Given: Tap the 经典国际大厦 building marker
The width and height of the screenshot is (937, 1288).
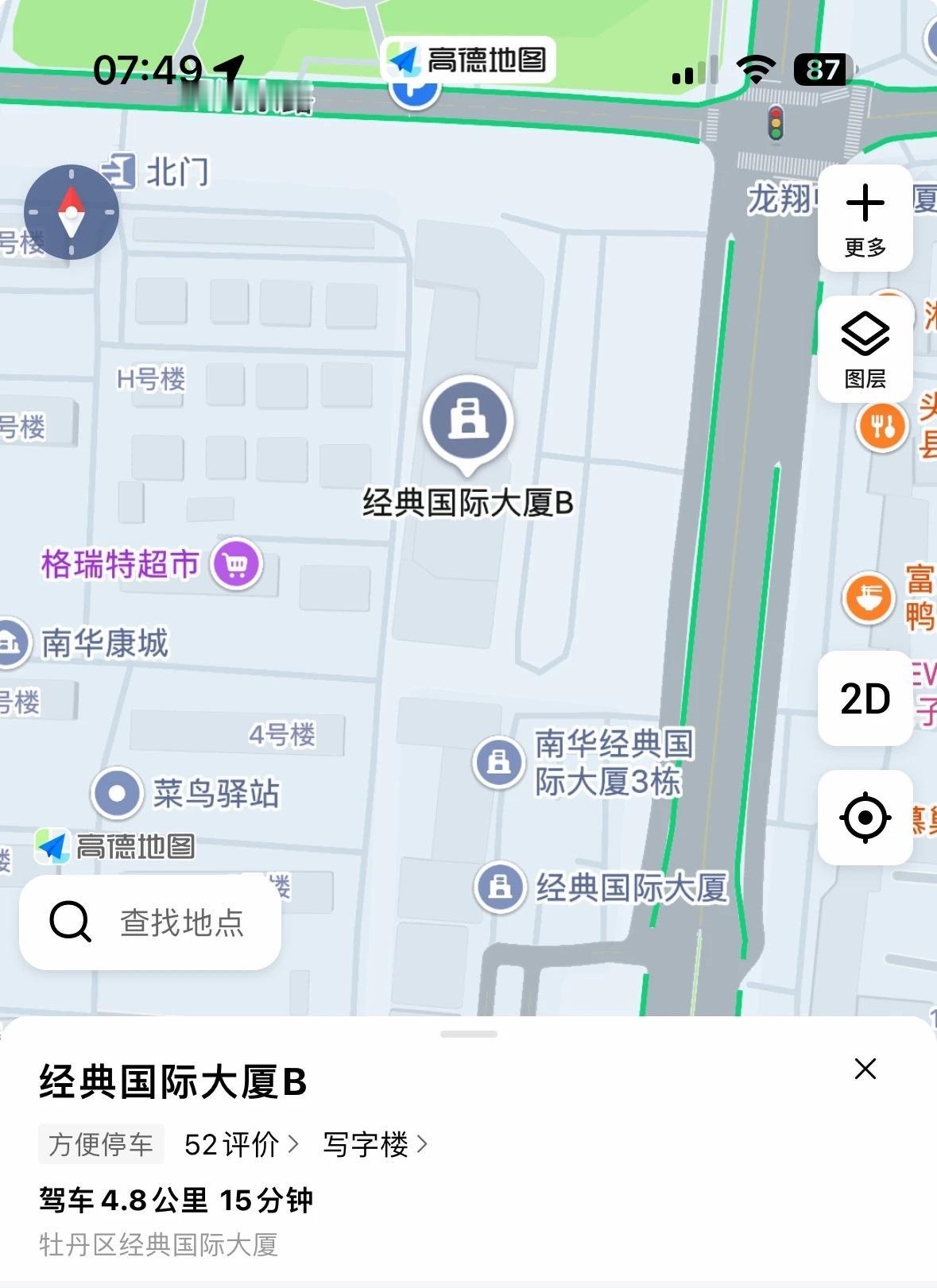Looking at the screenshot, I should point(499,884).
